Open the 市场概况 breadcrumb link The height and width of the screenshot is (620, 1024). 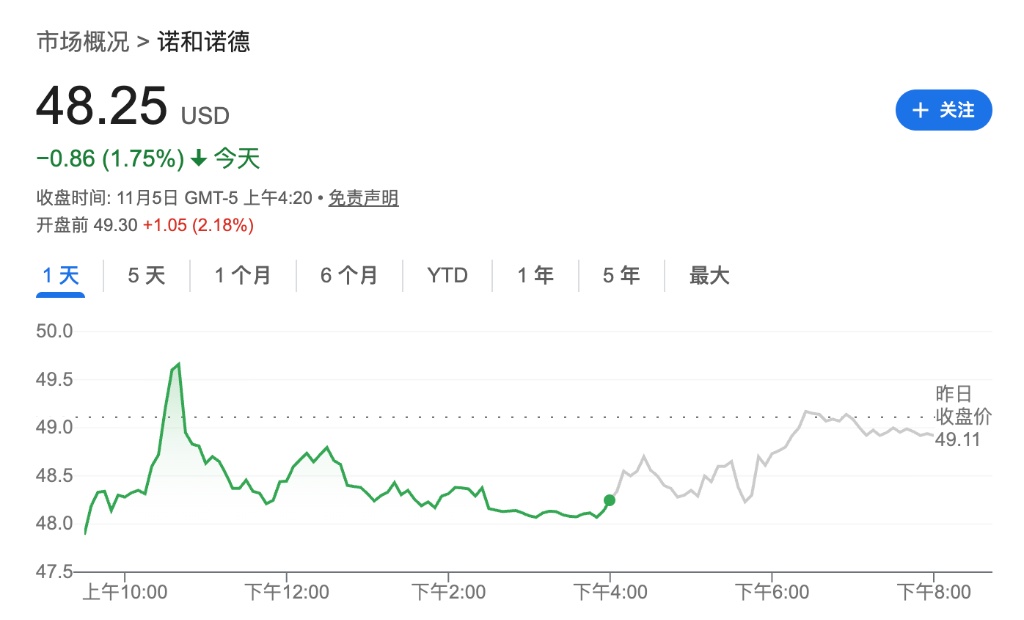82,42
